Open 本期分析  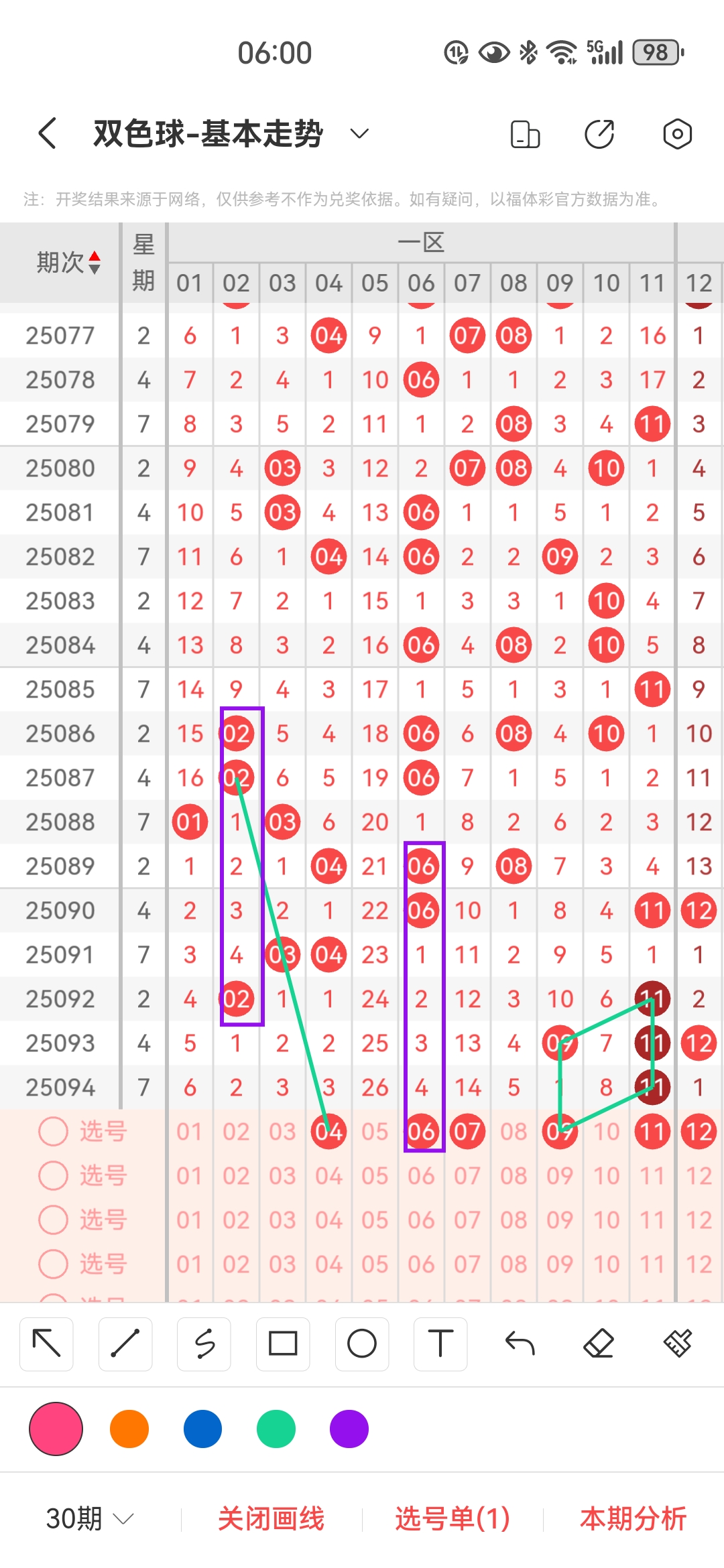coord(633,1518)
